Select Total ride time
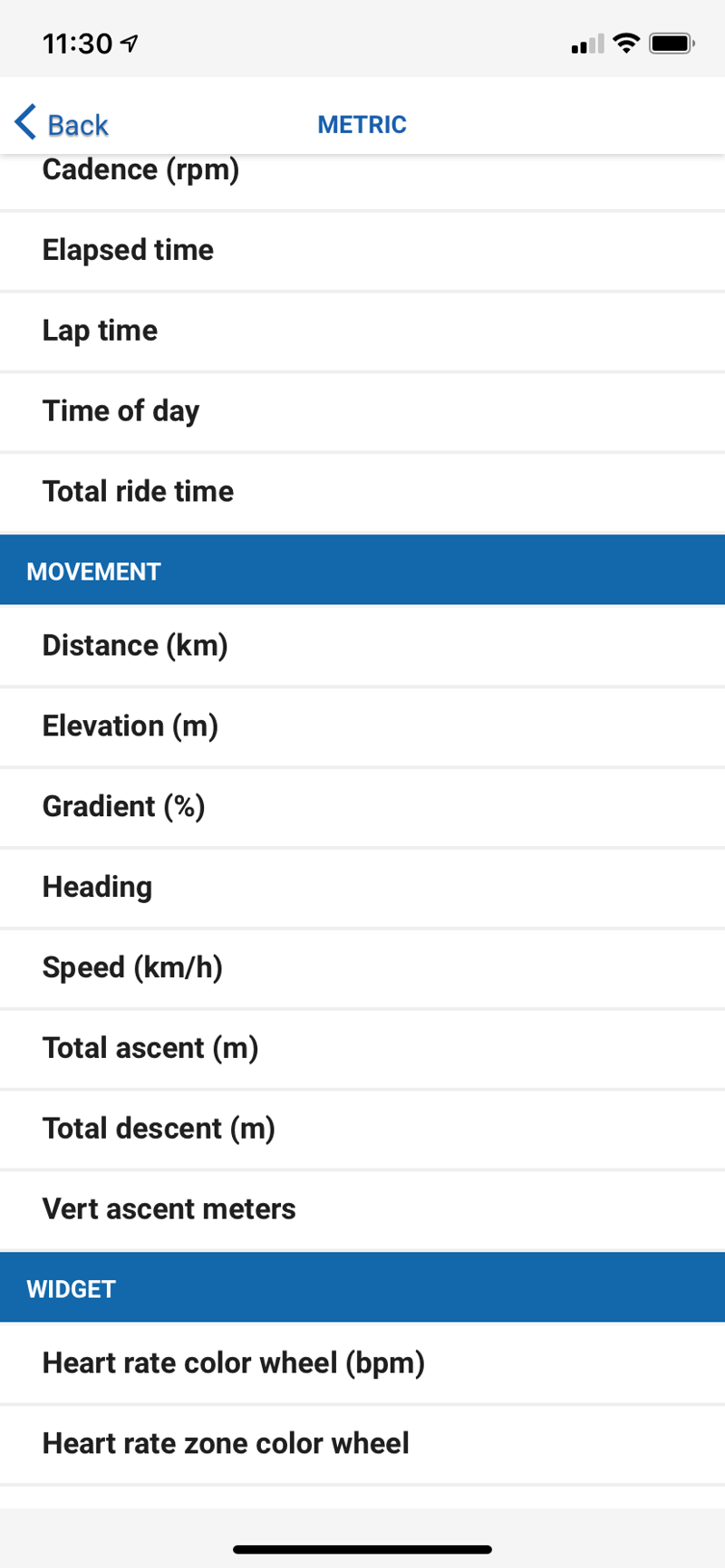The width and height of the screenshot is (725, 1568). pyautogui.click(x=138, y=492)
